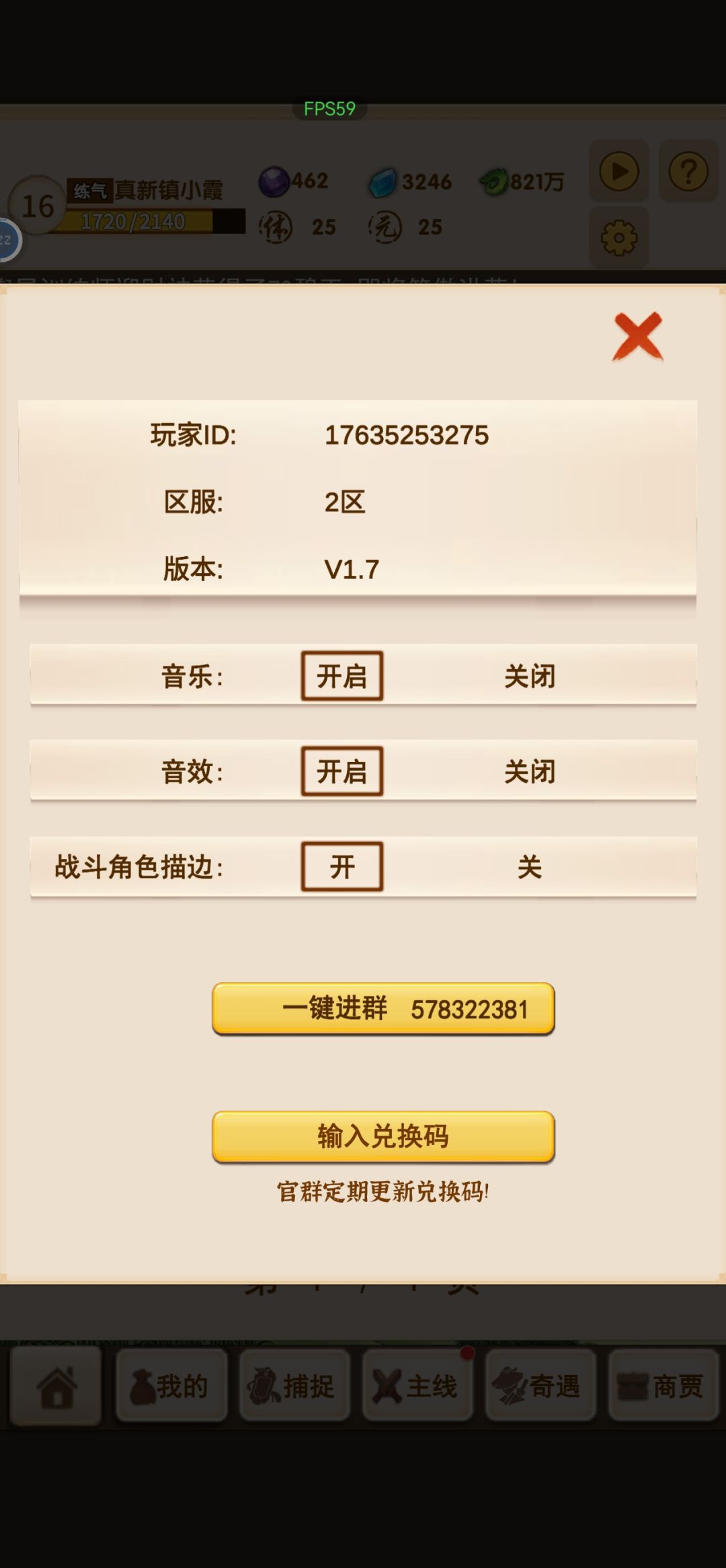Screen dimensions: 726x1568
Task: Disable battle character outline with 关
Action: pyautogui.click(x=530, y=867)
